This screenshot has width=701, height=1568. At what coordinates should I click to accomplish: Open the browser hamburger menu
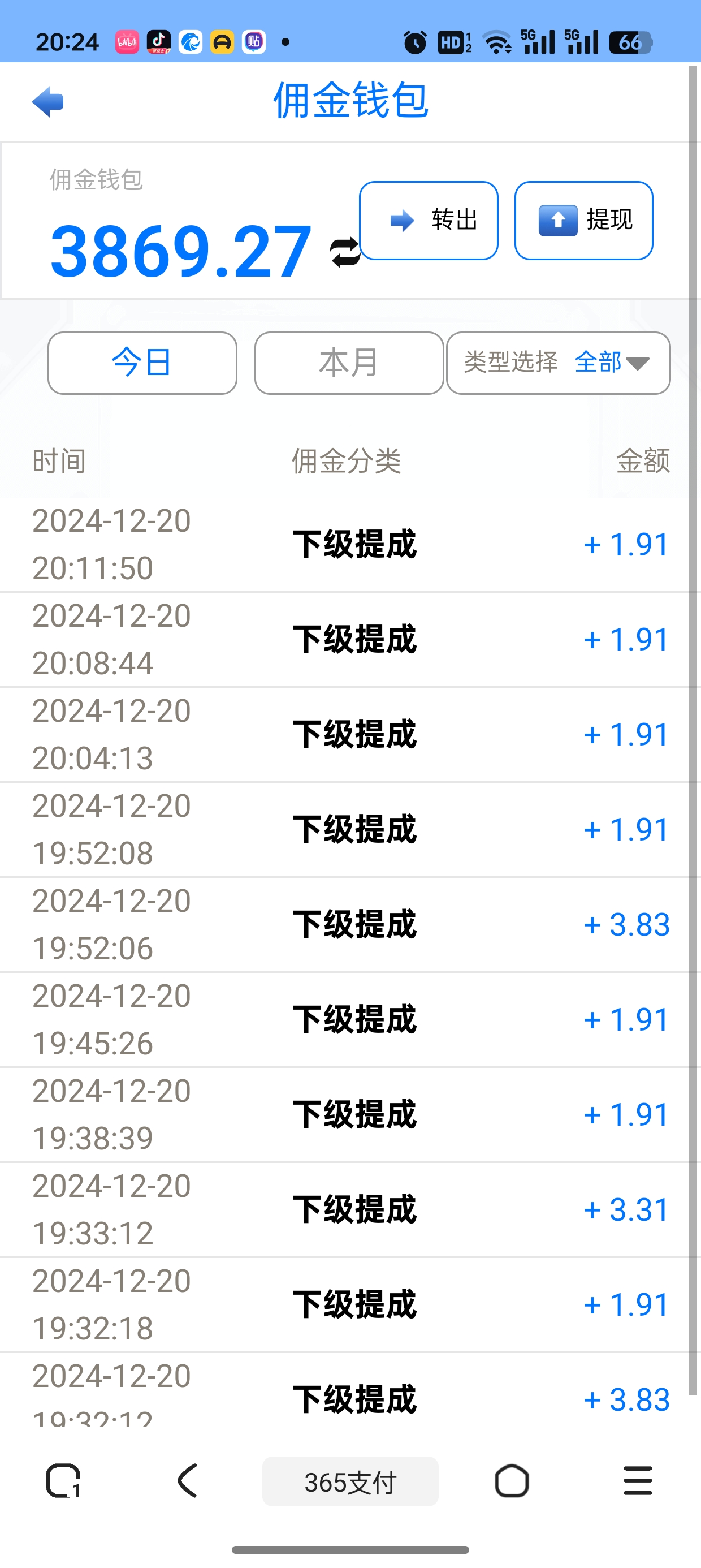(638, 1480)
